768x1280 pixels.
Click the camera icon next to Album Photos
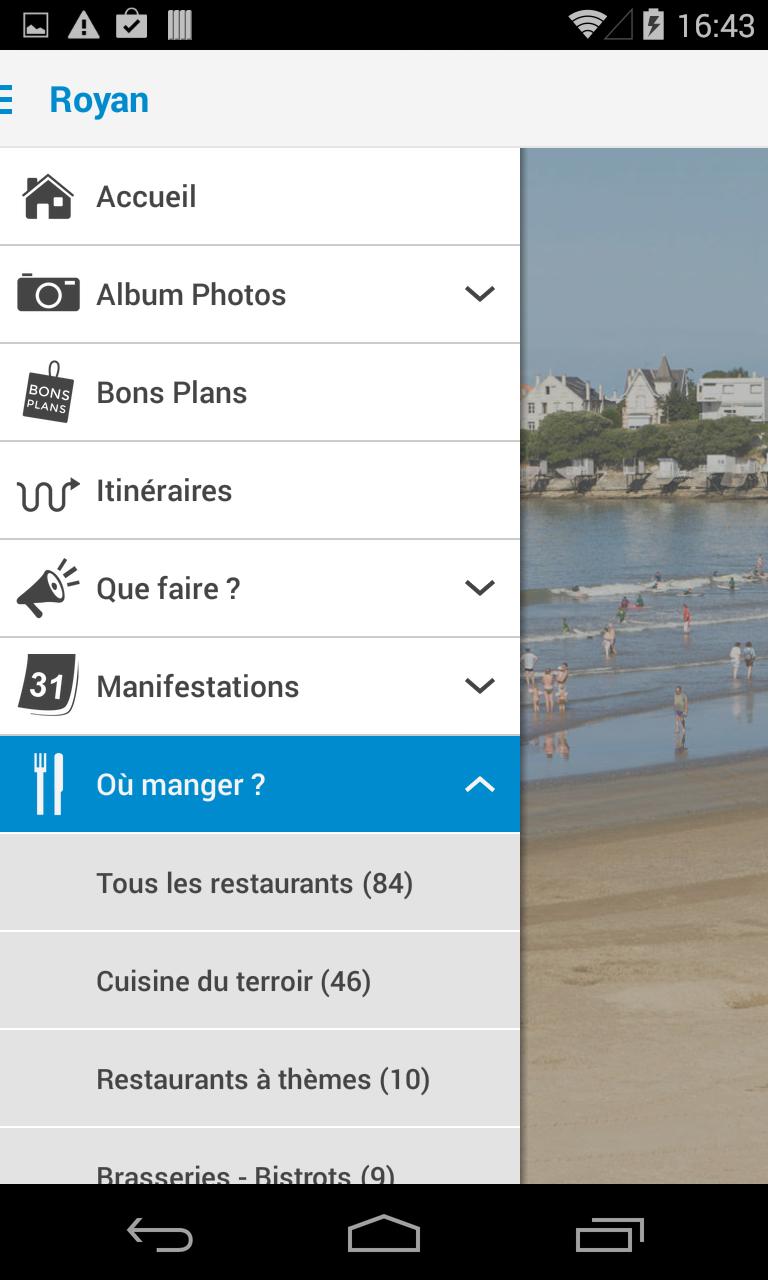point(46,293)
